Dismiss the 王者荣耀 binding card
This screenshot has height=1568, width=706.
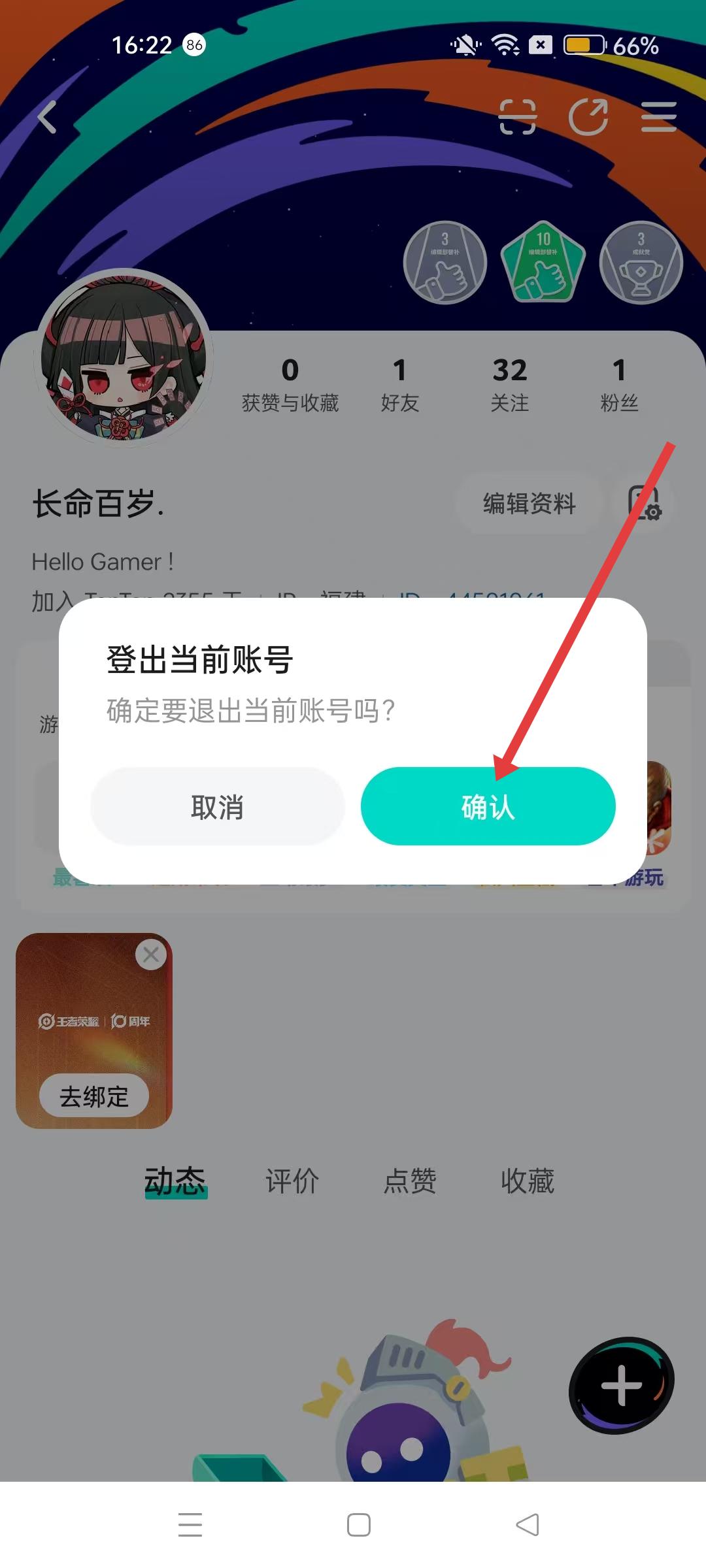151,955
